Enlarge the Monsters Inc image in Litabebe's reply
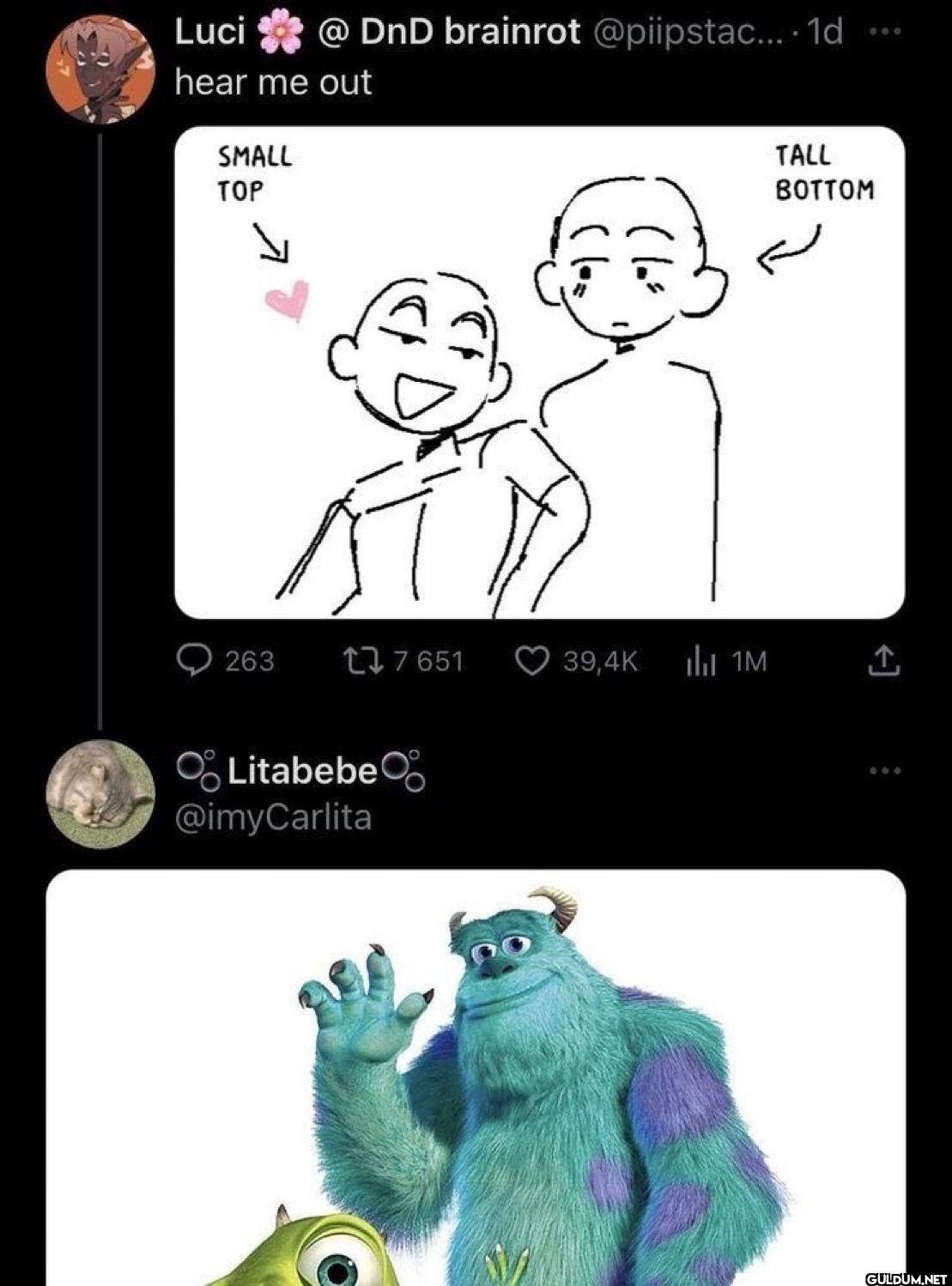Screen dimensions: 952x1286 point(476,1077)
